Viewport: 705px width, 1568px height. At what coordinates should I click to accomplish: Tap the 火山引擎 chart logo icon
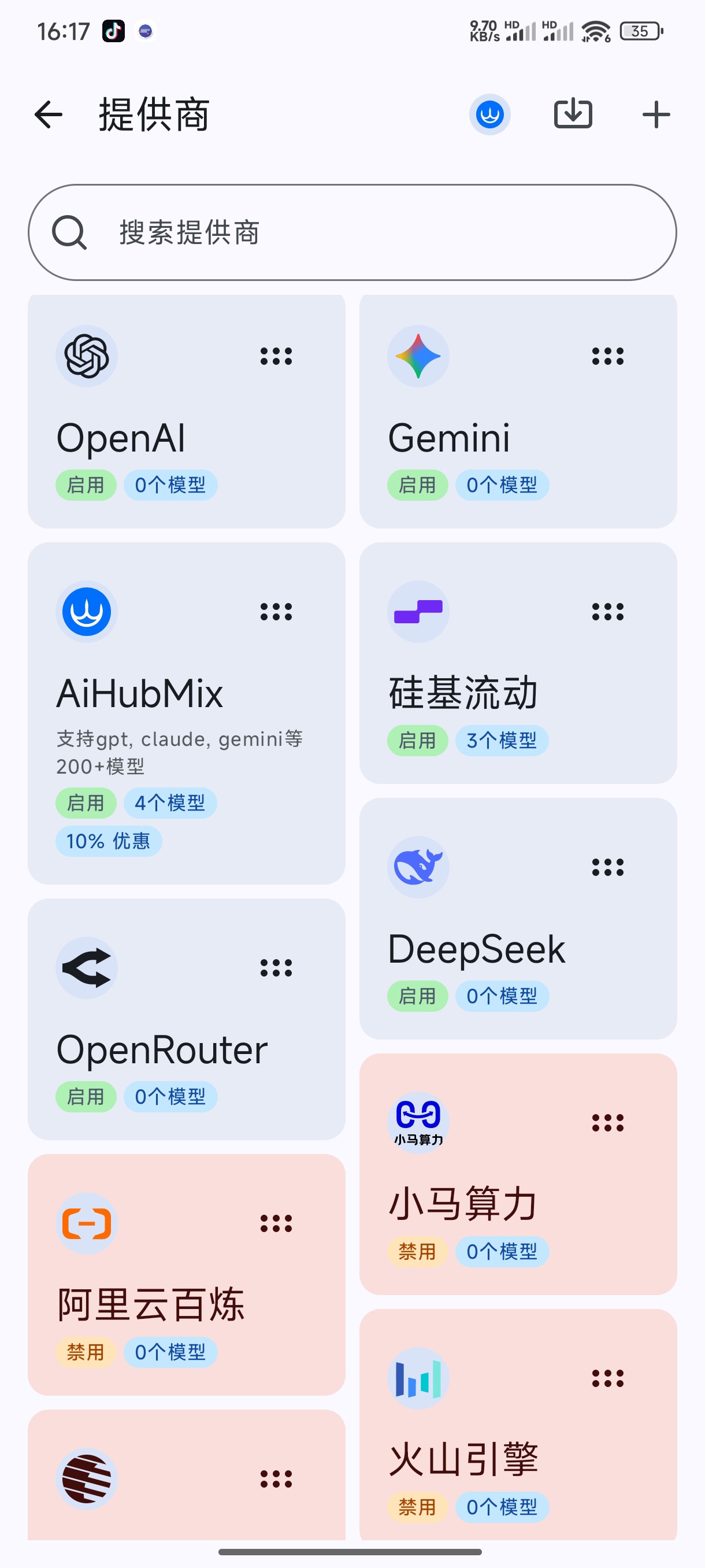click(x=418, y=1379)
